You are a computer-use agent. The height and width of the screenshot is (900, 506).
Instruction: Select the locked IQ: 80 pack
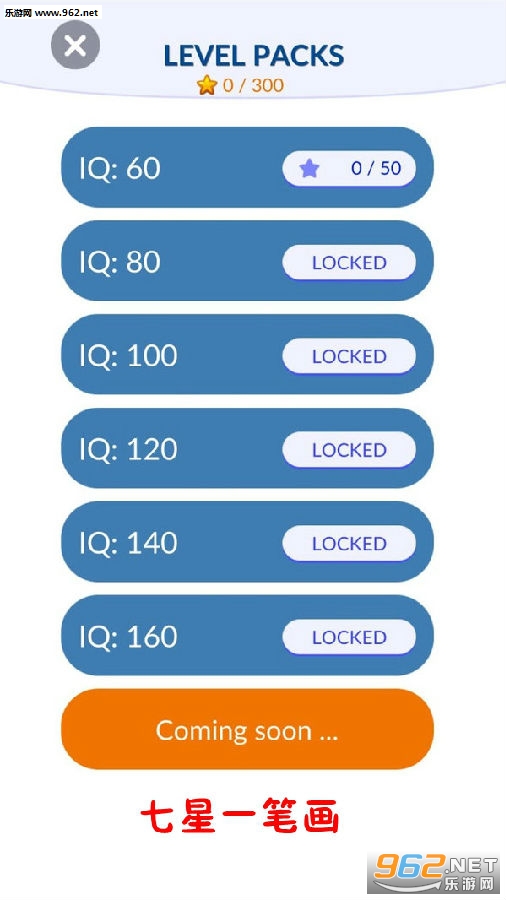click(247, 261)
